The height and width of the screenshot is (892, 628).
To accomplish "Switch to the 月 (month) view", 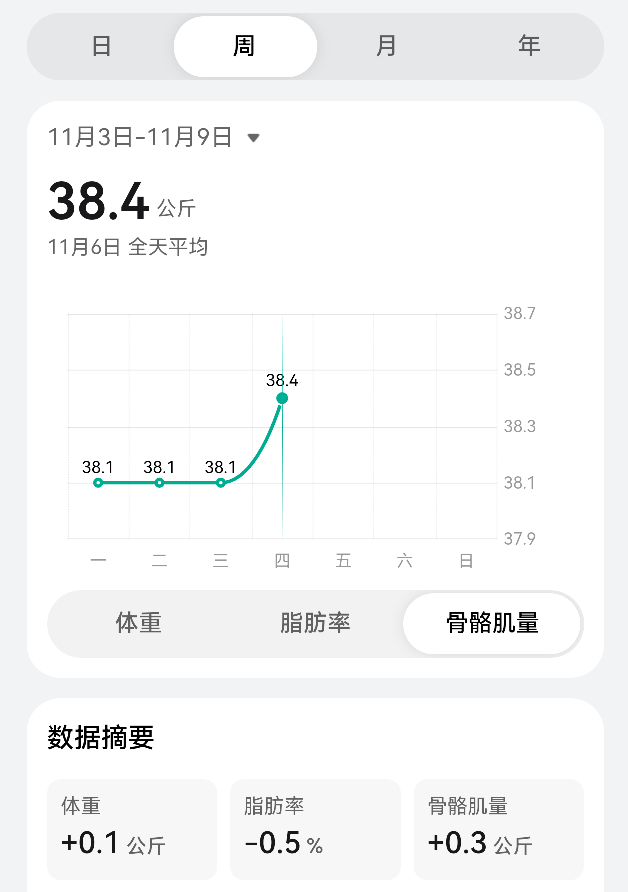I will pos(387,46).
